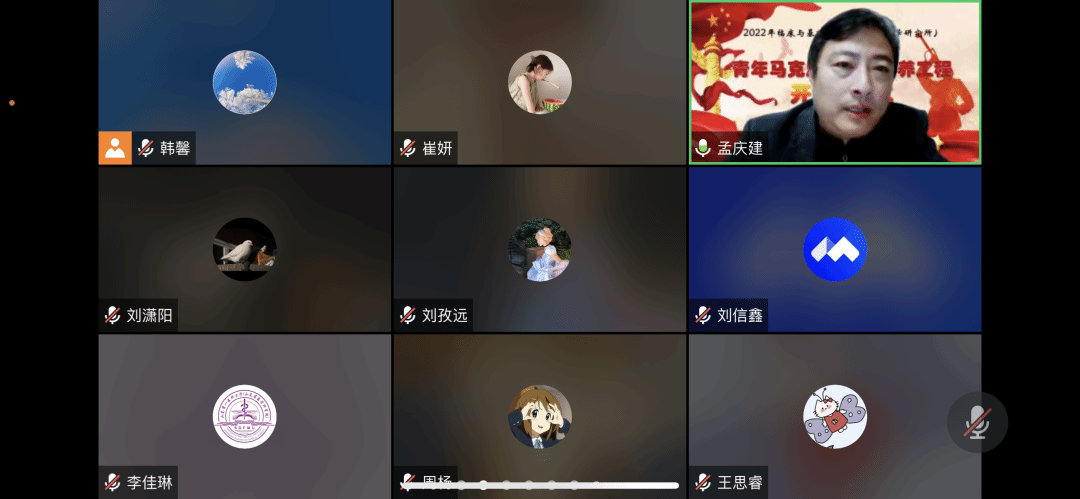Open 孟庆建's video tile
Viewport: 1080px width, 499px height.
point(835,82)
